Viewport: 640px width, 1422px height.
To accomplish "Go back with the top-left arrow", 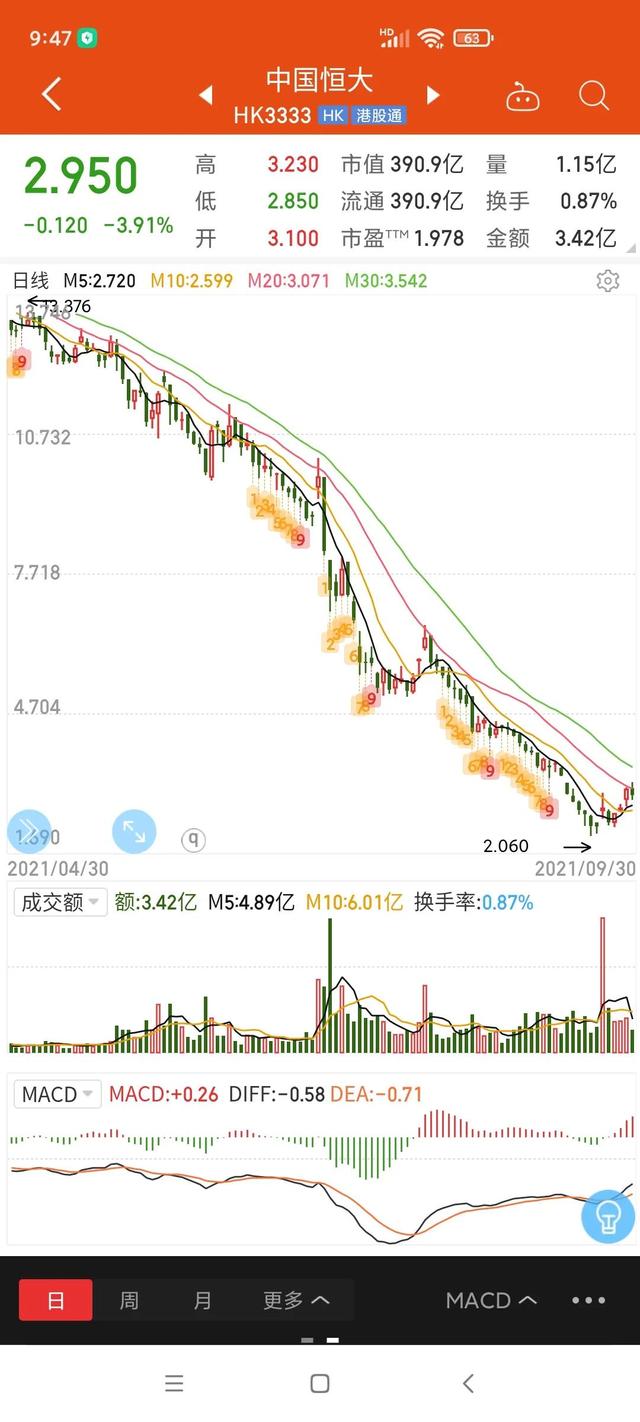I will (x=52, y=95).
